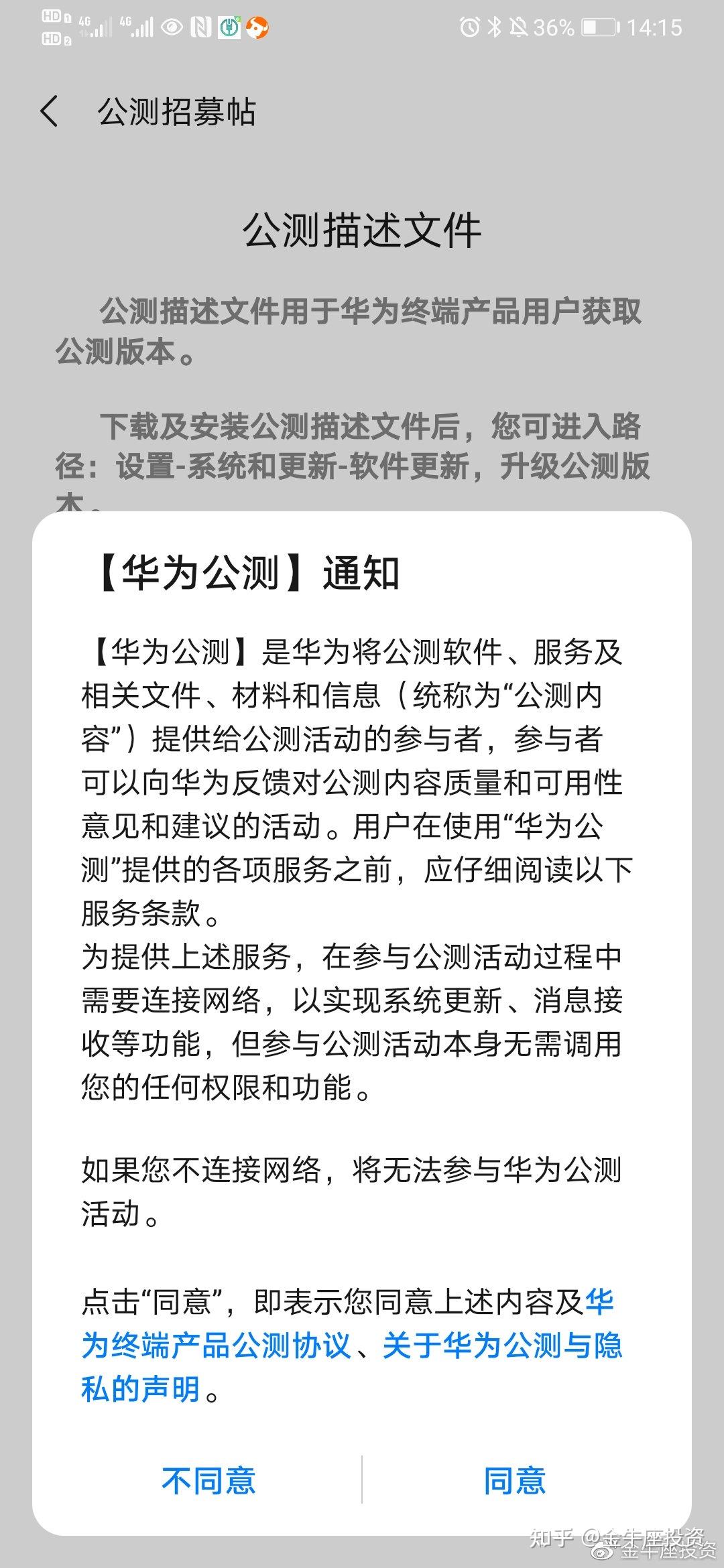Screen dimensions: 724x1568
Task: Open the 华为终端产品公测协议 link
Action: [216, 1346]
